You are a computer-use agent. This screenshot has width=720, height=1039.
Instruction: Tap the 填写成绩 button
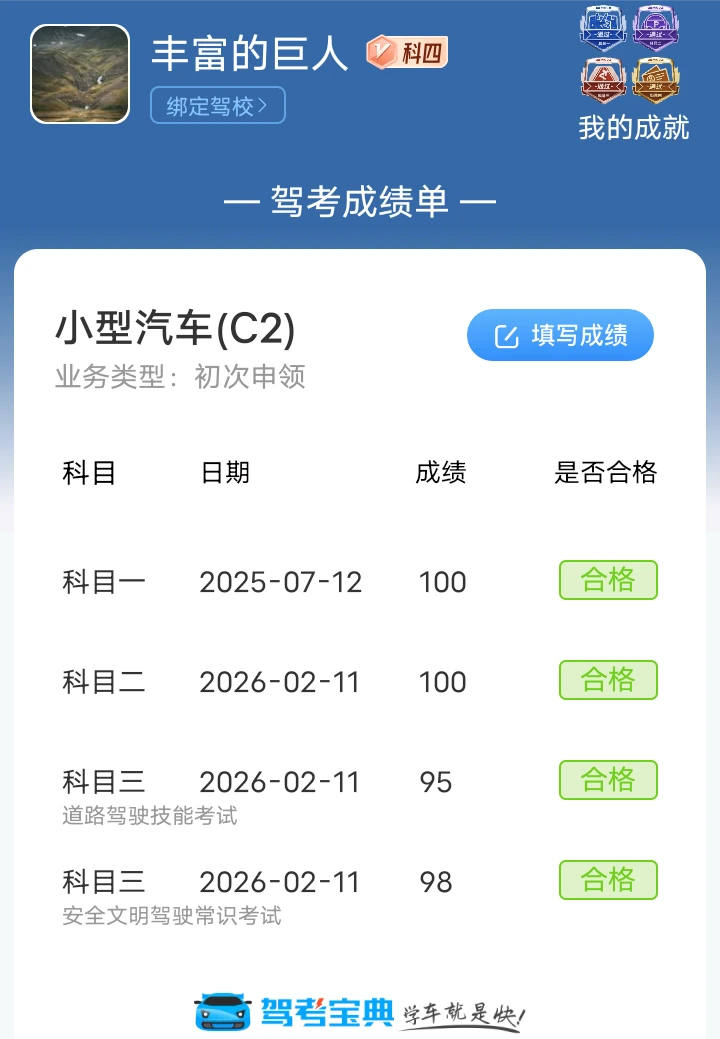[x=560, y=335]
